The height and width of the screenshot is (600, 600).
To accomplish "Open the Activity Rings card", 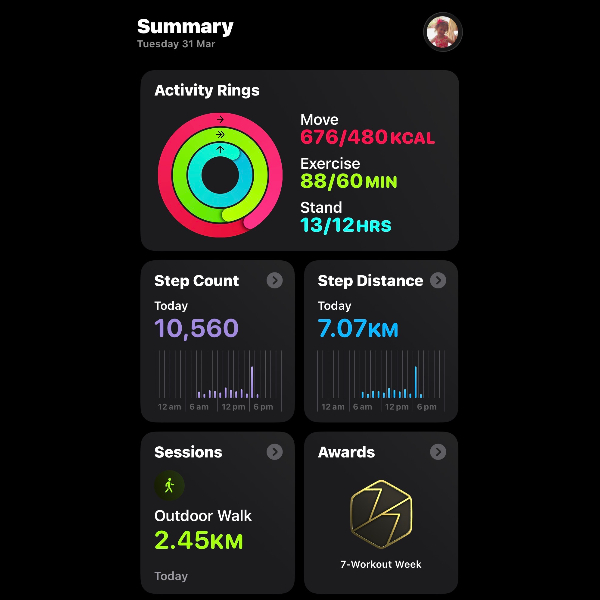I will pyautogui.click(x=299, y=160).
